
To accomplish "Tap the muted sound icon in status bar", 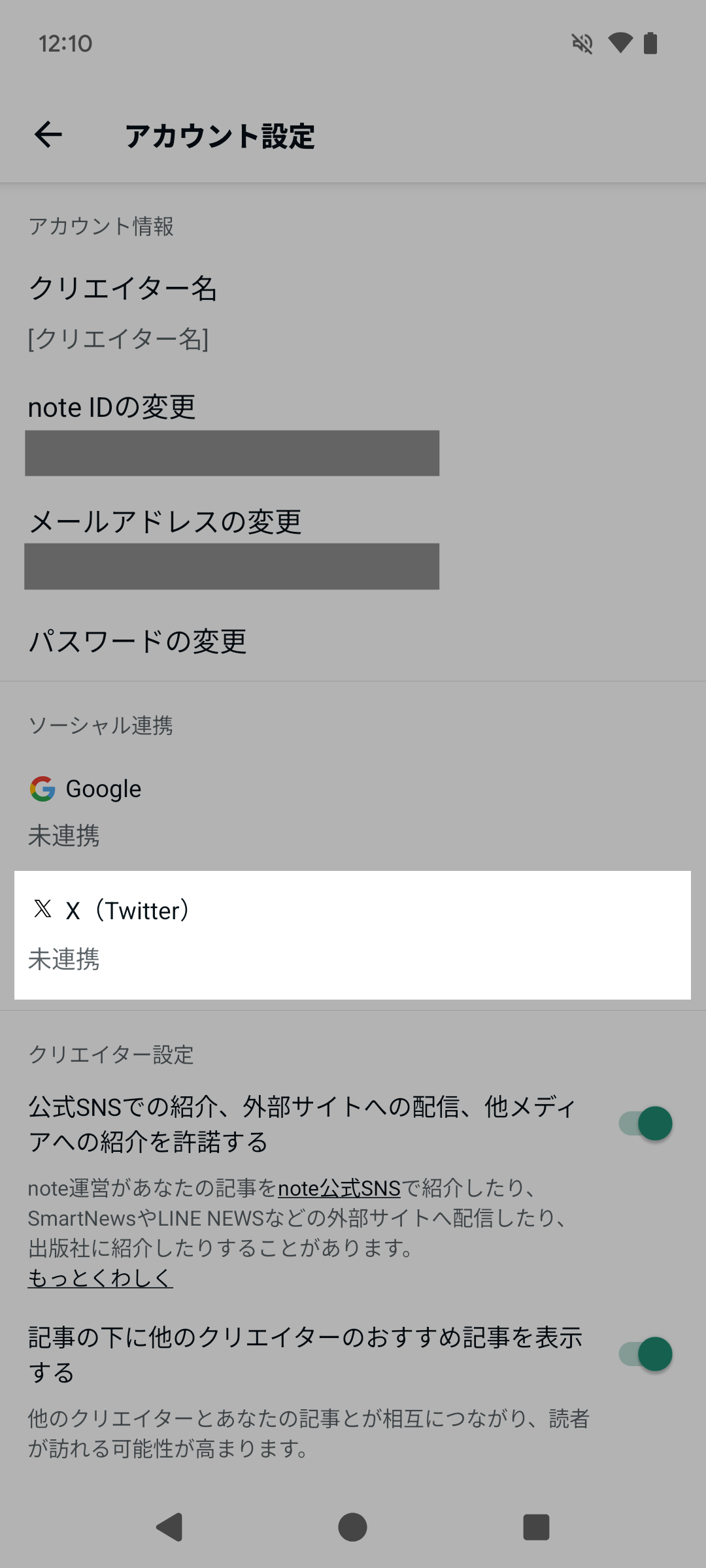I will 580,43.
